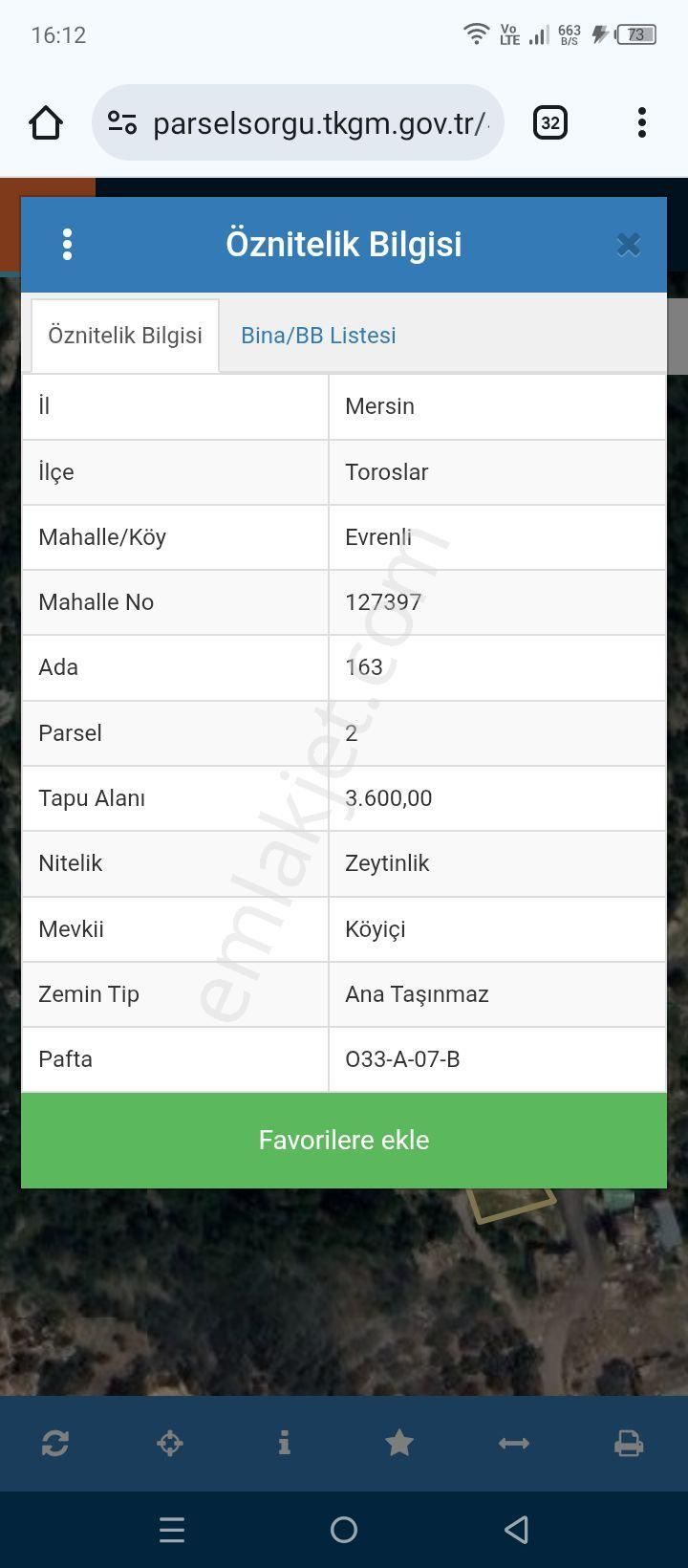This screenshot has height=1568, width=688.
Task: Select the refresh/reload icon in the bottom toolbar
Action: (55, 1444)
